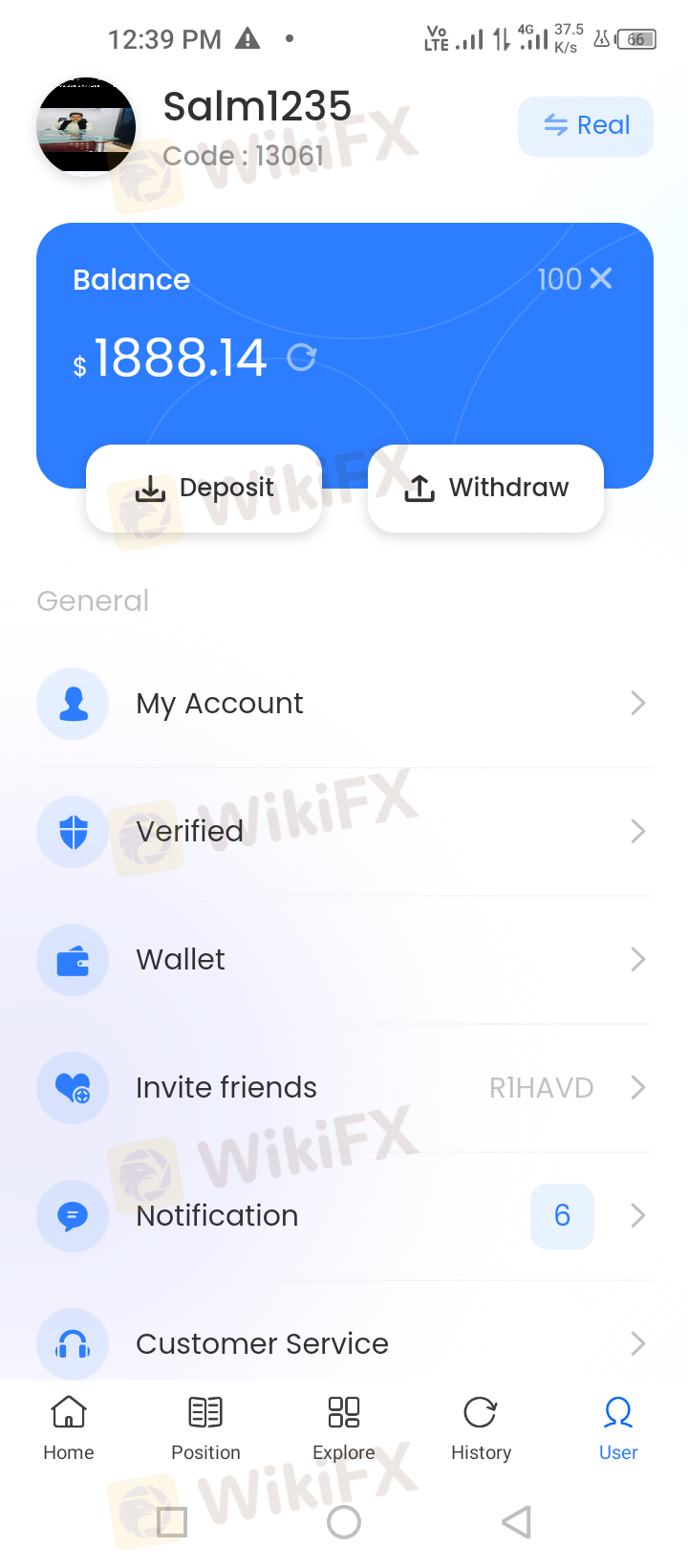Switch account mode using the Real button
The height and width of the screenshot is (1568, 688).
coord(586,126)
